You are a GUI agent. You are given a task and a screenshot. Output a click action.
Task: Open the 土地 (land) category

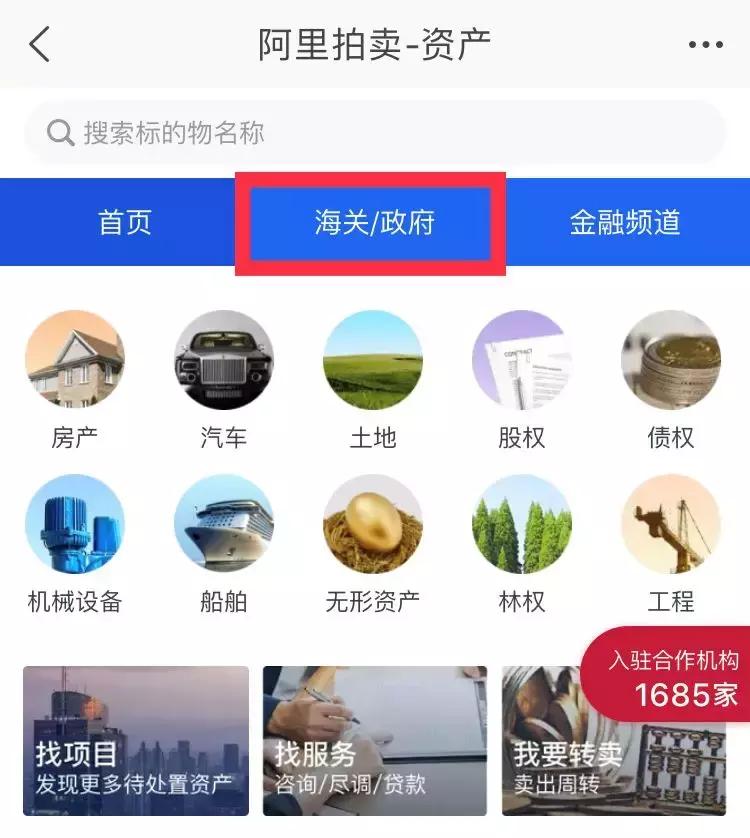[372, 363]
